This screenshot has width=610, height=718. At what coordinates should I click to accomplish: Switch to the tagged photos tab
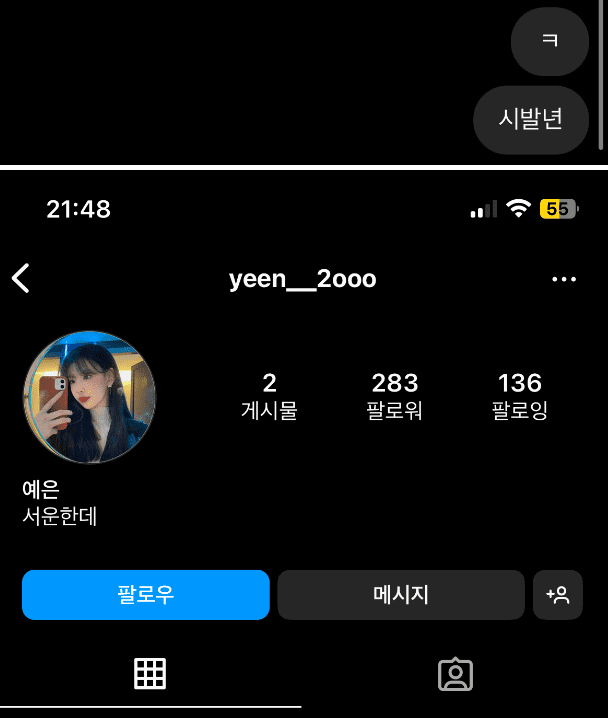tap(455, 674)
